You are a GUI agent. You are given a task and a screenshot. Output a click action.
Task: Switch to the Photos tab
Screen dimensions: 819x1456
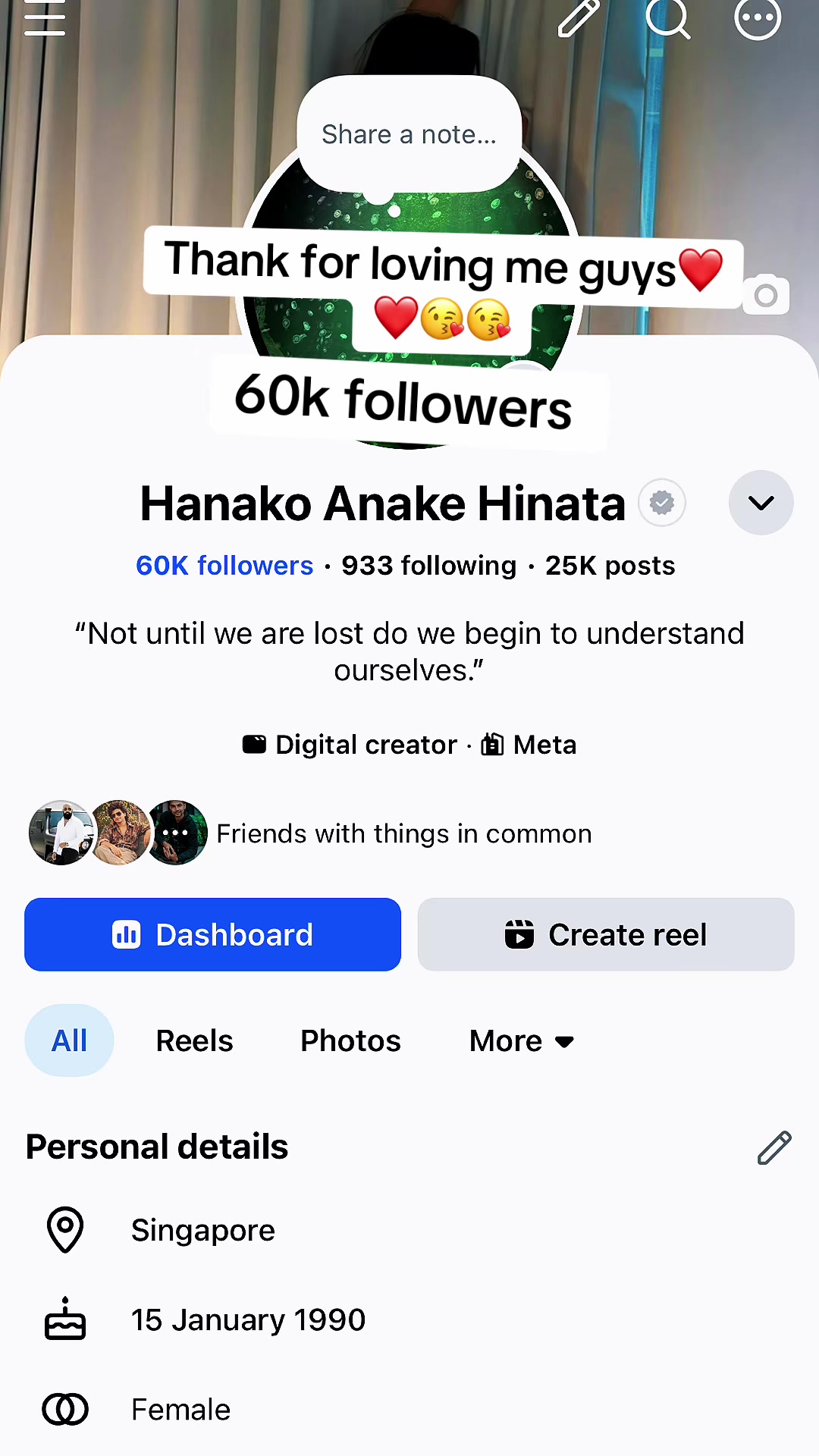350,1040
